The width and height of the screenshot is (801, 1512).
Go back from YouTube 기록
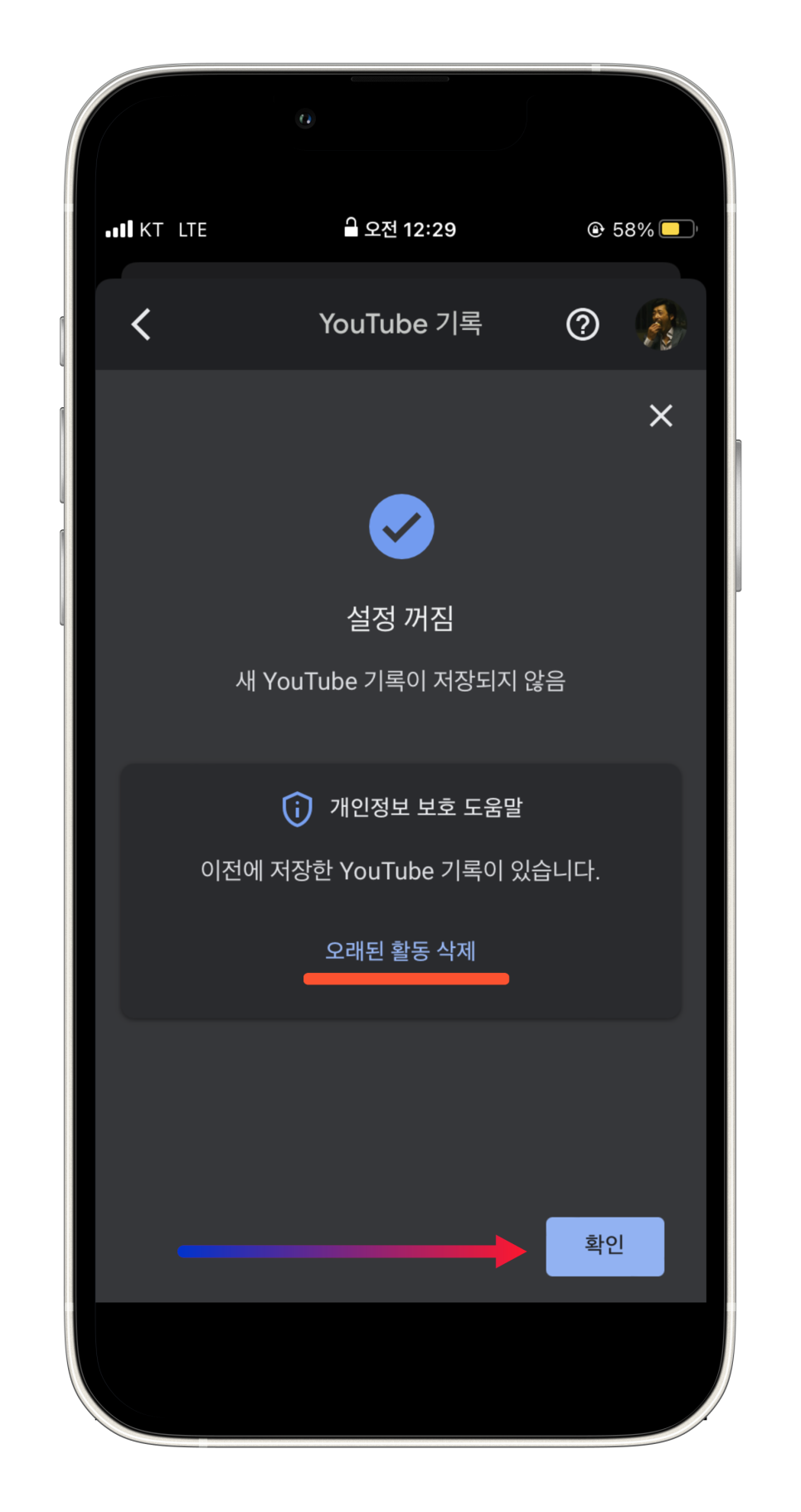tap(141, 324)
